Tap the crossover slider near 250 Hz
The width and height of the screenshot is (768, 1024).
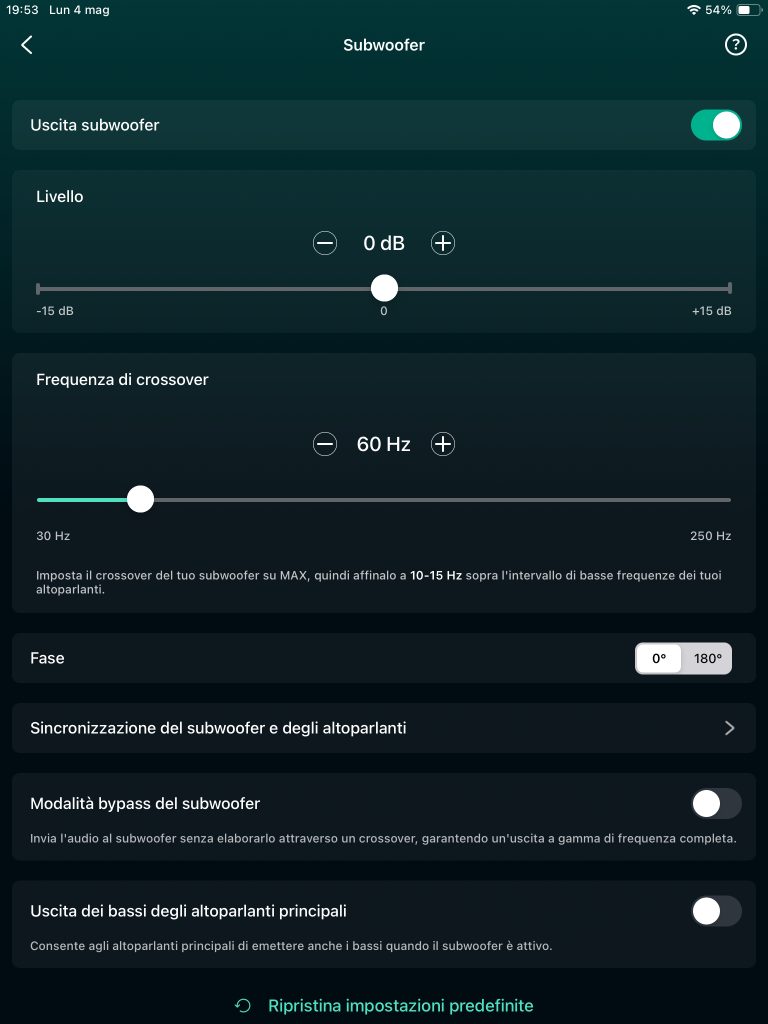tap(726, 500)
